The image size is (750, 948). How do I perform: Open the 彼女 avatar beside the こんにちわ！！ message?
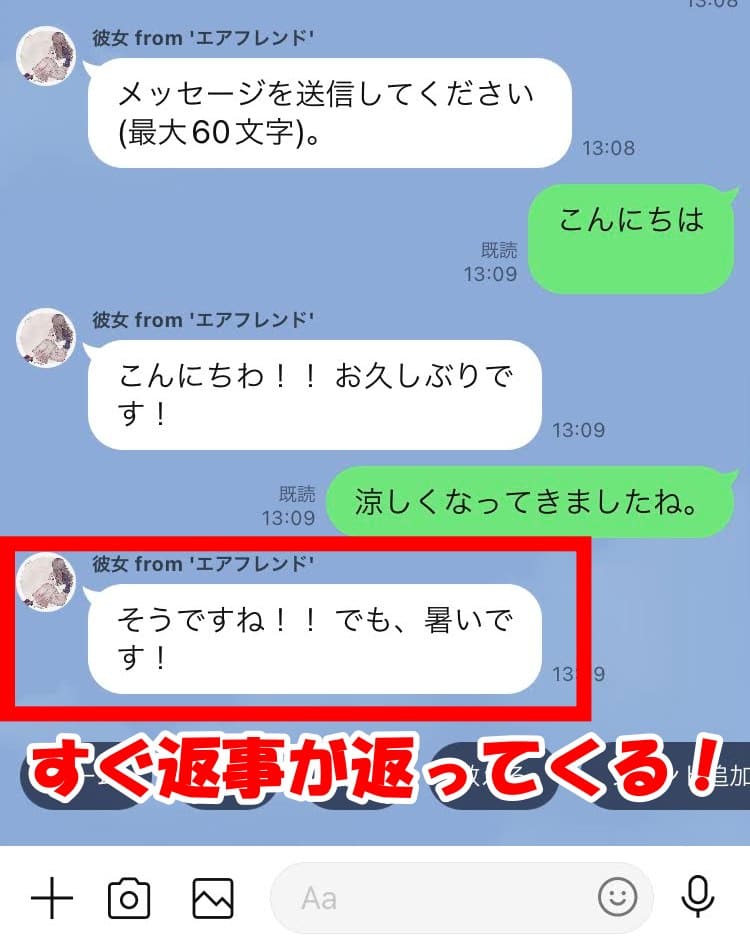[x=46, y=337]
